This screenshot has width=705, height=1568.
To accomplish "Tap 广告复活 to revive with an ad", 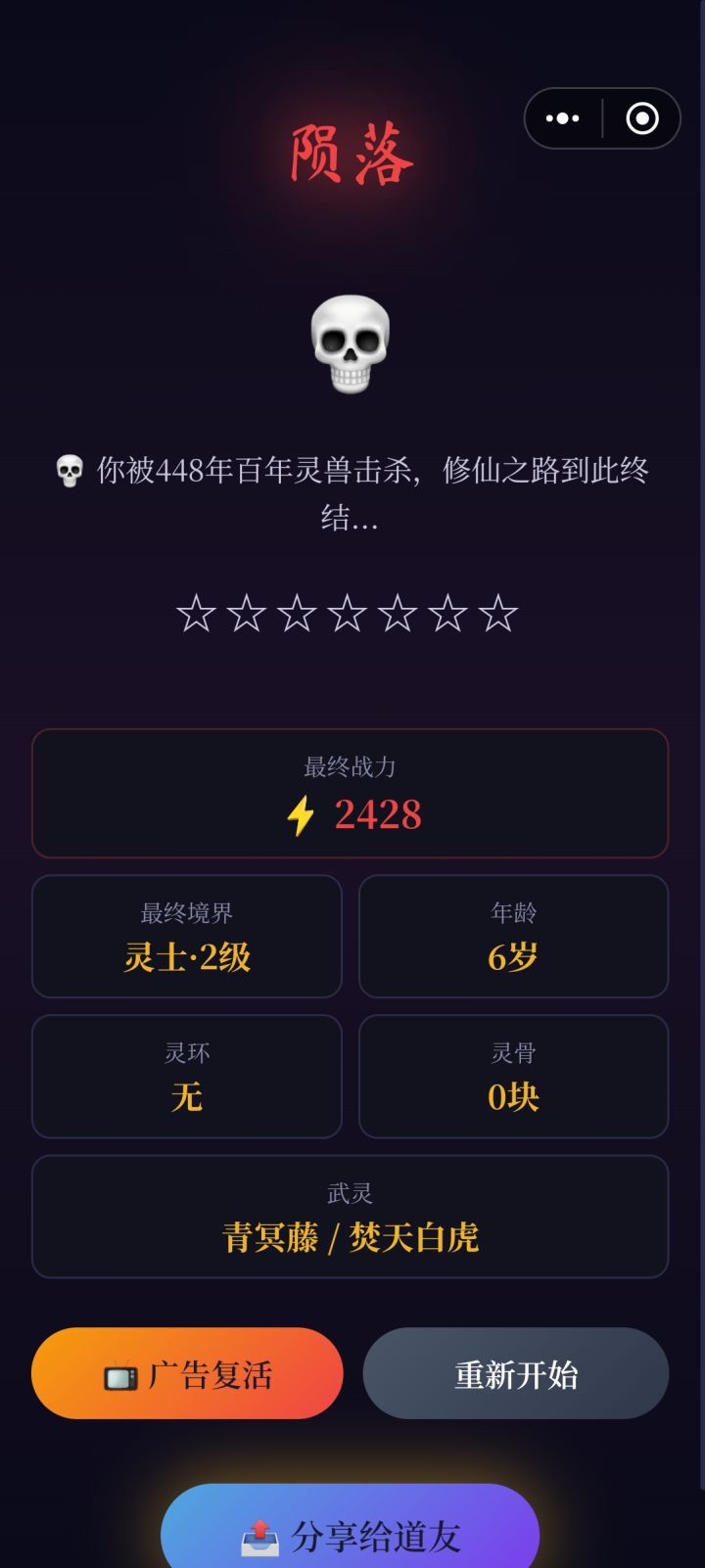I will [187, 1373].
